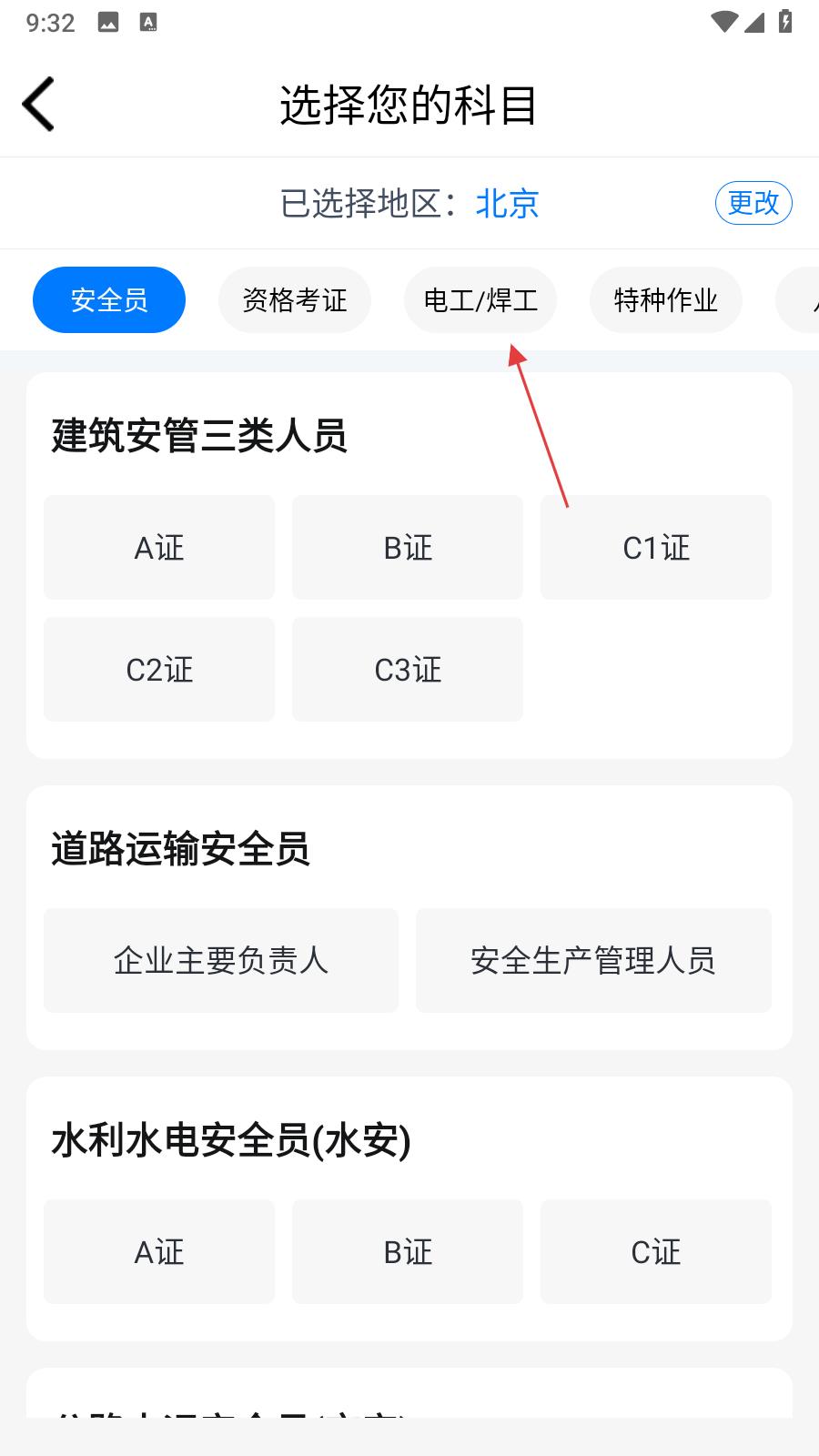
Task: Choose A证 under 水利水电安全员
Action: (x=159, y=1252)
